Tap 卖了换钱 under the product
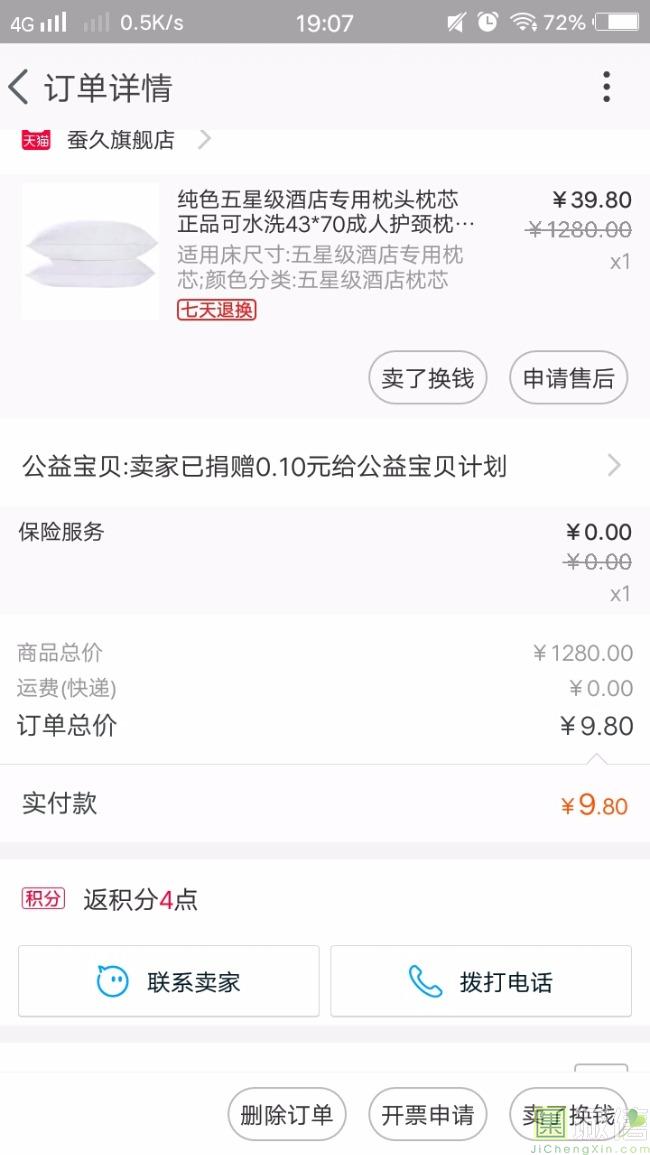 (x=427, y=379)
